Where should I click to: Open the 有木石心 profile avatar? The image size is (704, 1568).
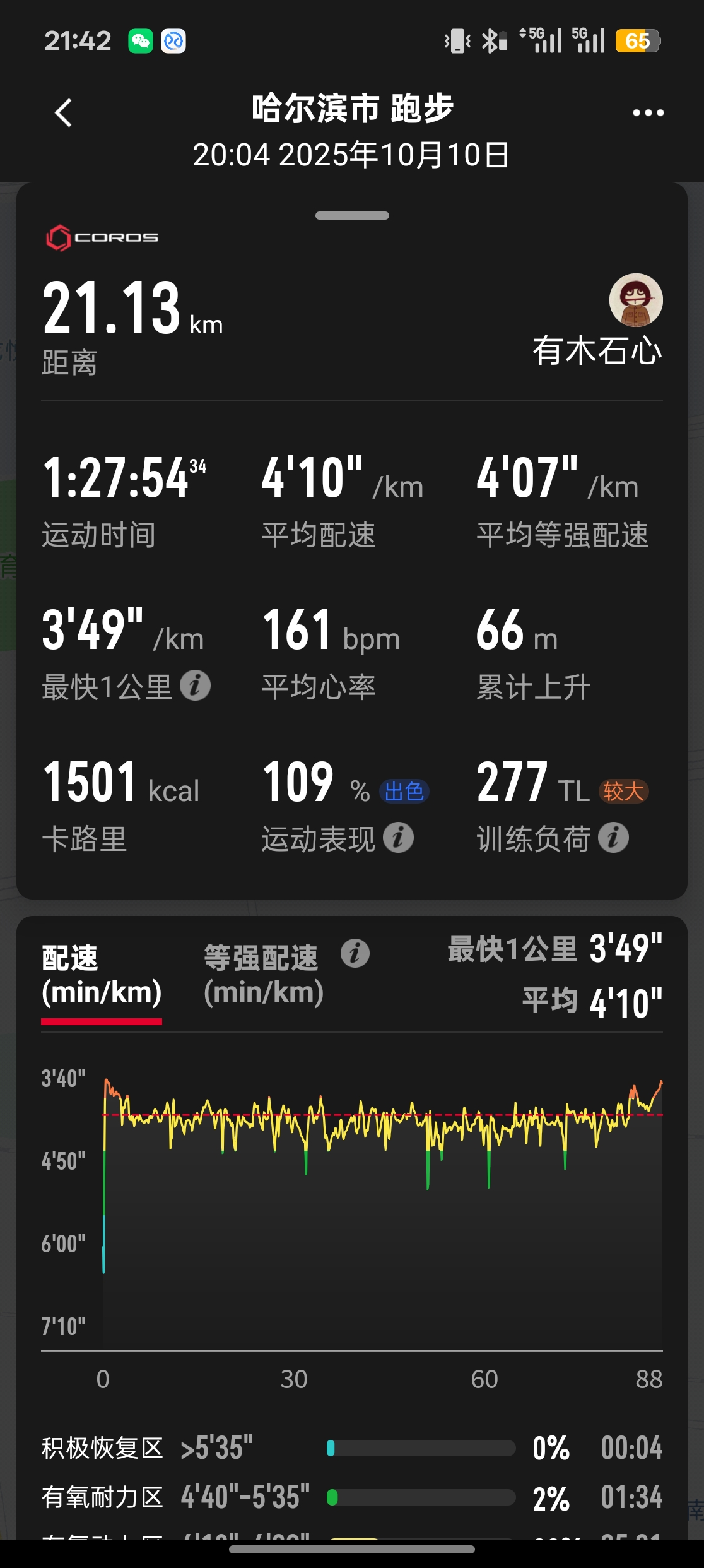pyautogui.click(x=635, y=300)
